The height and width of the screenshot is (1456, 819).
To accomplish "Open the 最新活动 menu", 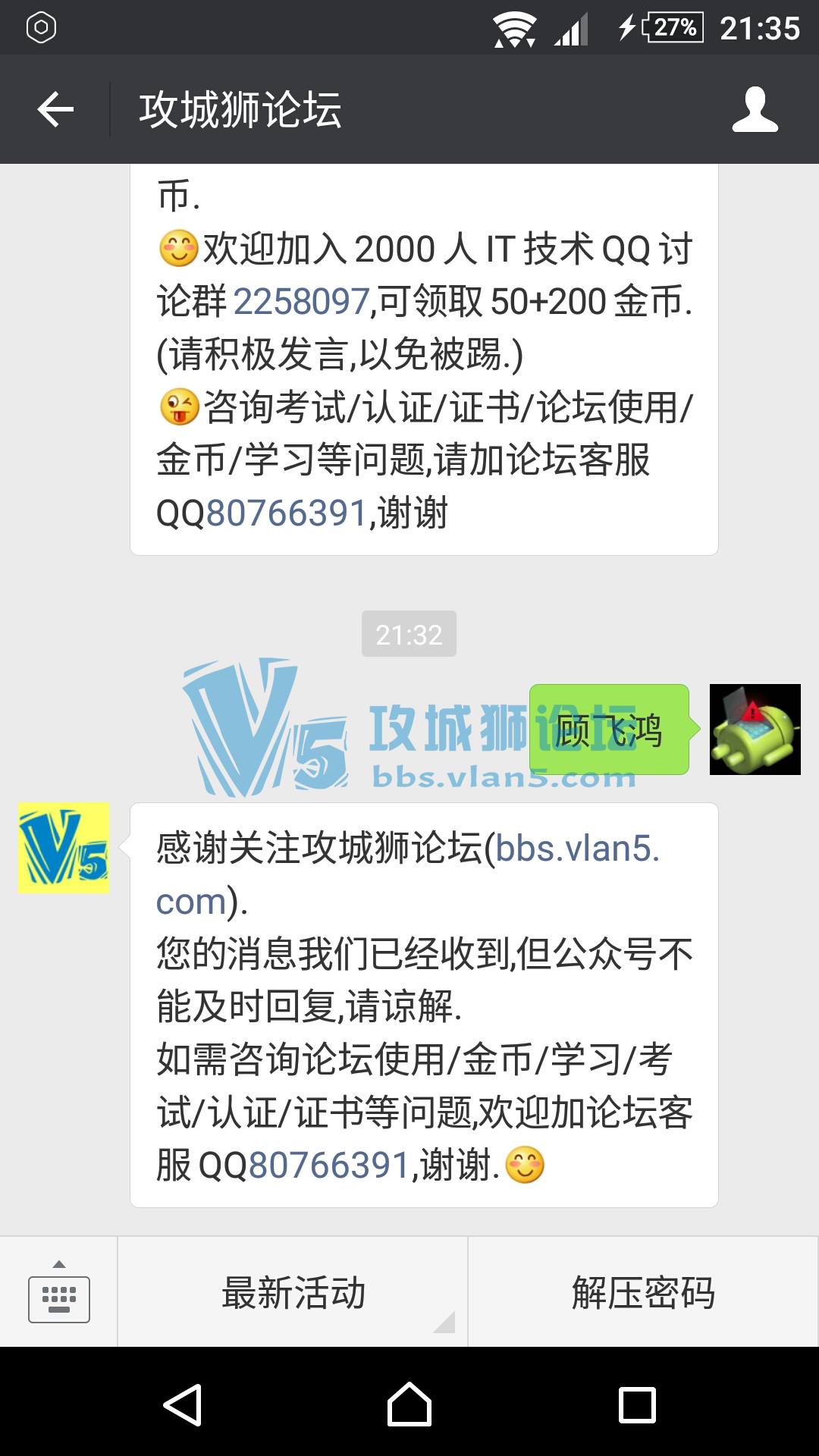I will (x=293, y=1293).
